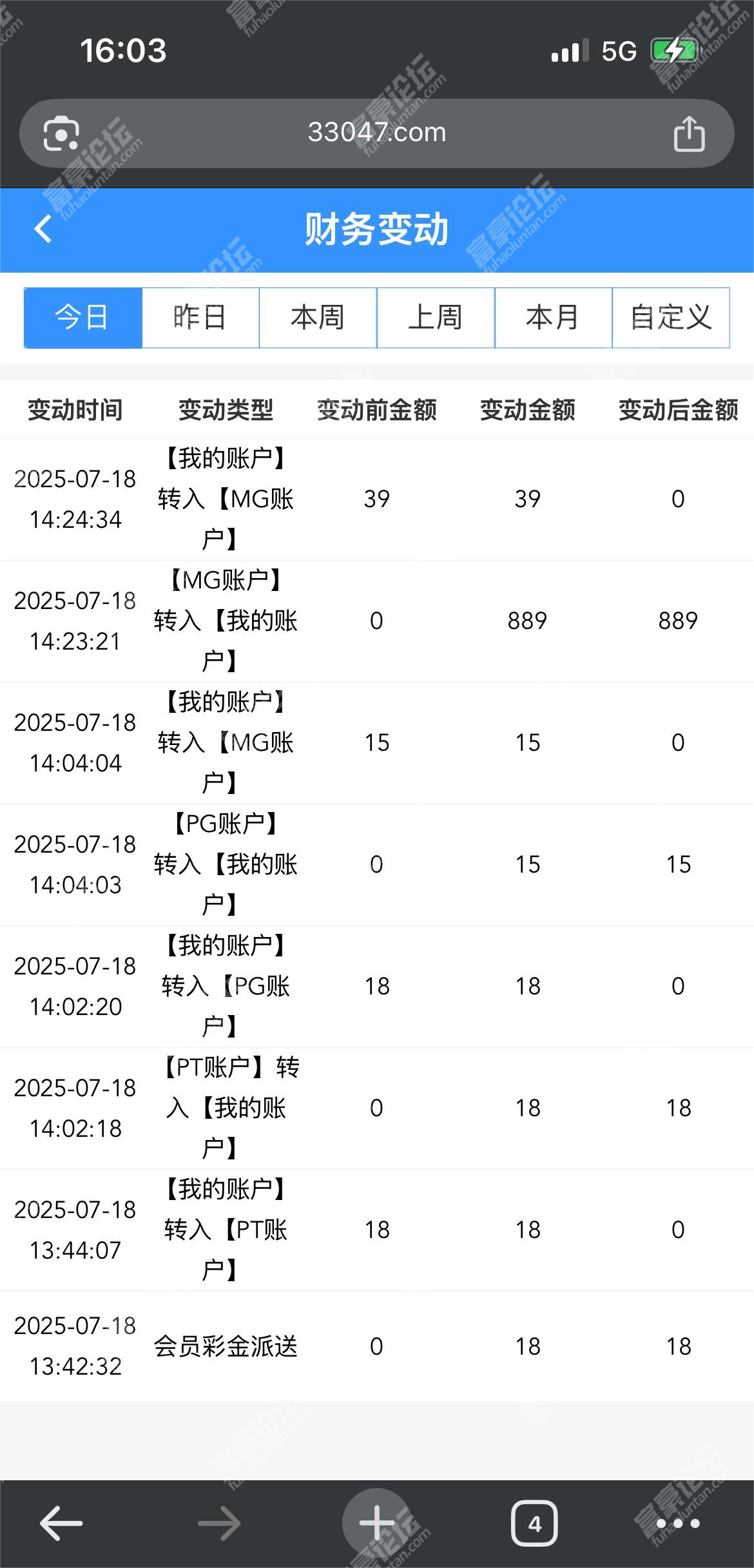The width and height of the screenshot is (754, 1568).
Task: Select the 今日 filter tab
Action: [x=83, y=318]
